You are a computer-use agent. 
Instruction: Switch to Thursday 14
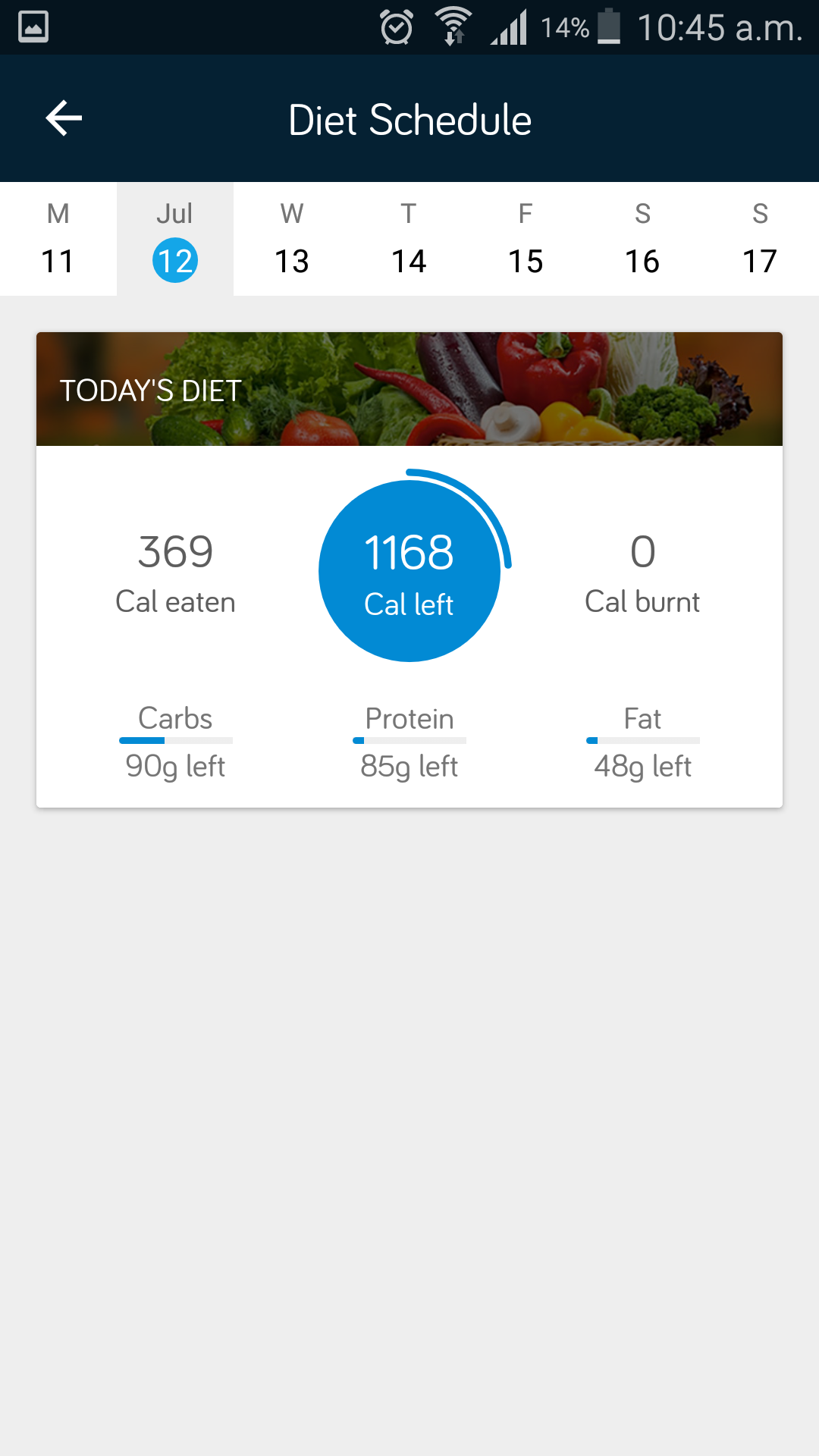coord(409,240)
